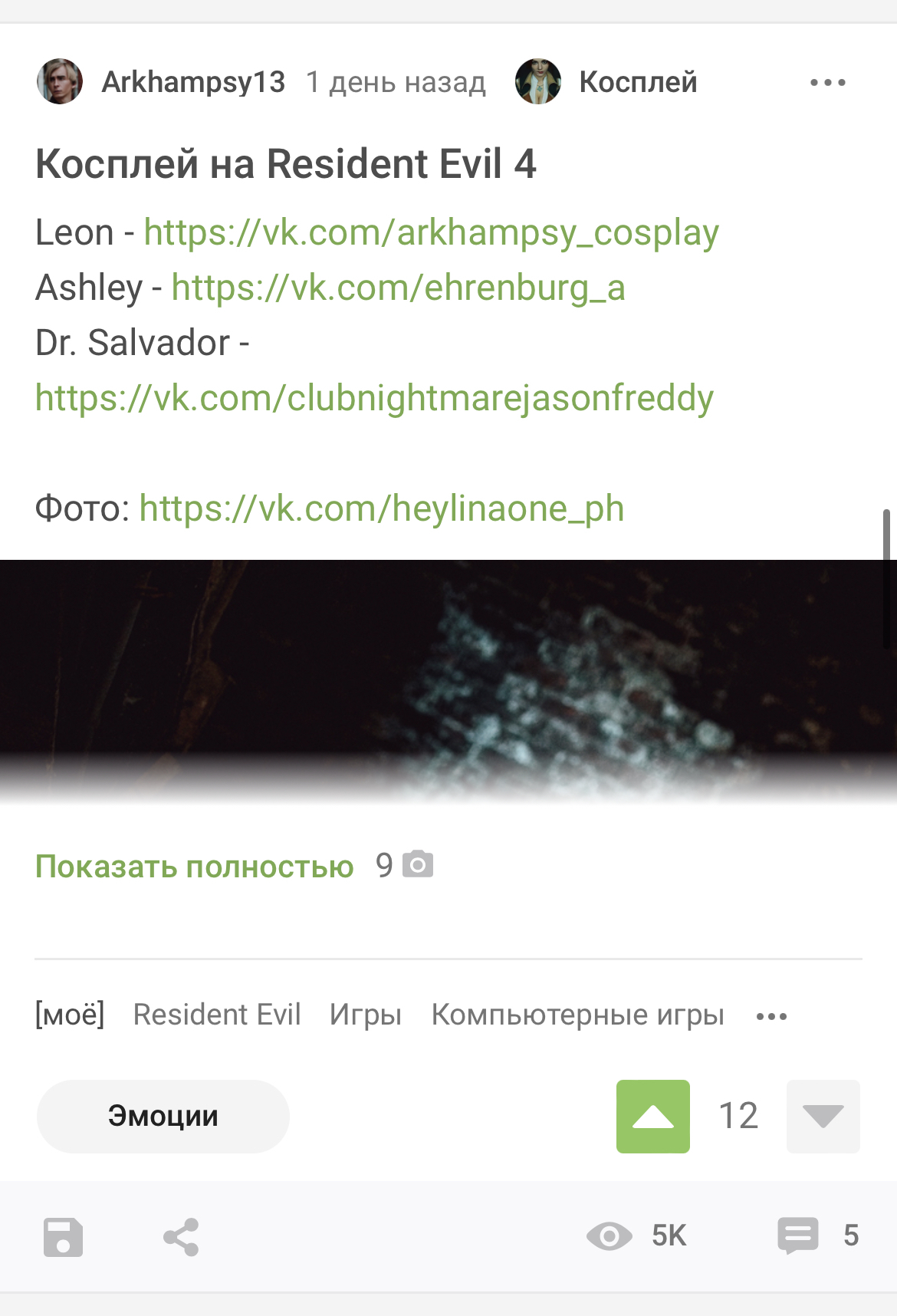Upvote the post with the green arrow
The image size is (897, 1316).
[x=652, y=1116]
